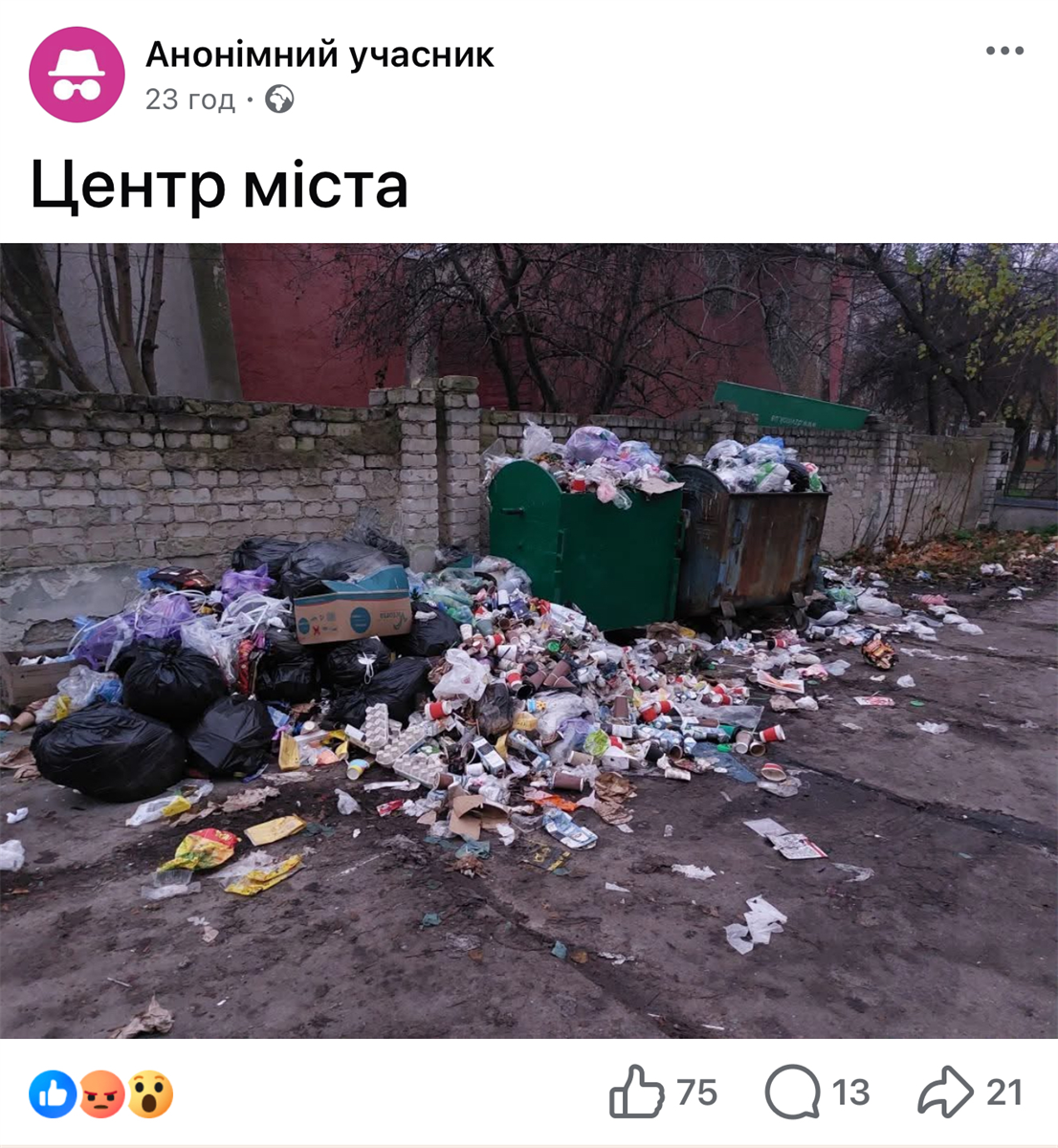
Task: Tap the Анонімний учасник author name
Action: coord(320,55)
